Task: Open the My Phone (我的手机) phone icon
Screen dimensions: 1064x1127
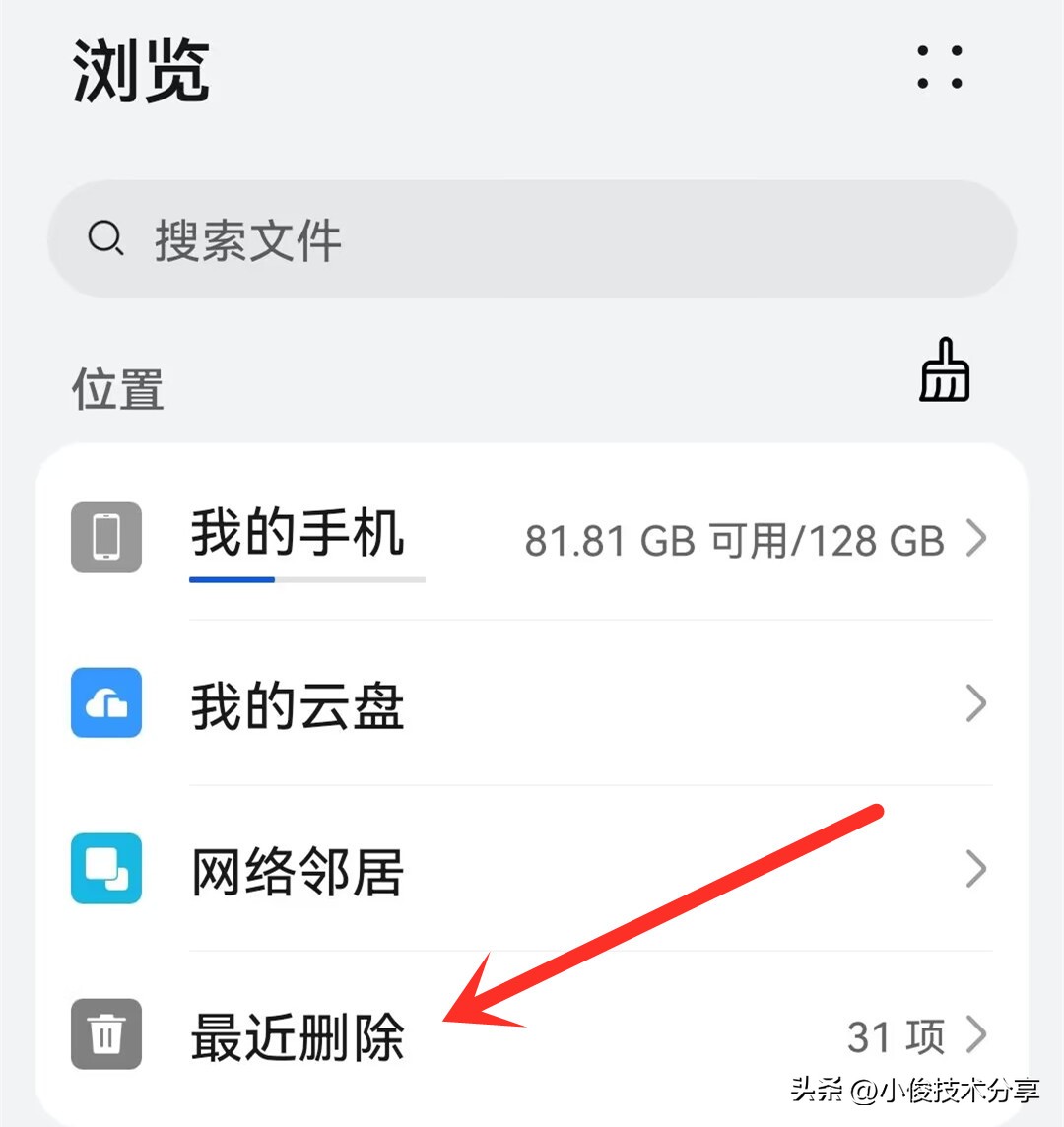Action: 105,538
